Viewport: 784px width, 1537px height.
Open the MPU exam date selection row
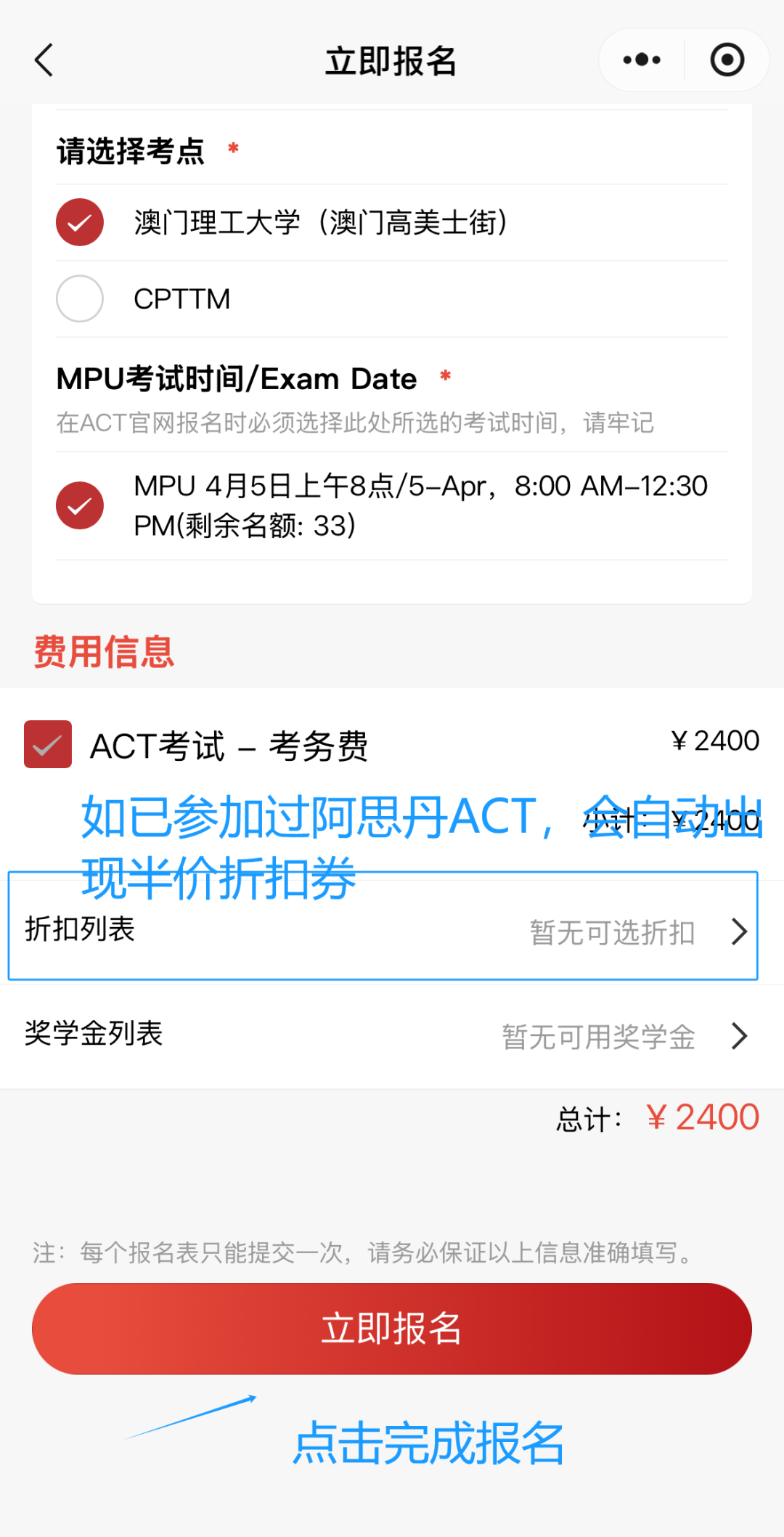coord(392,505)
